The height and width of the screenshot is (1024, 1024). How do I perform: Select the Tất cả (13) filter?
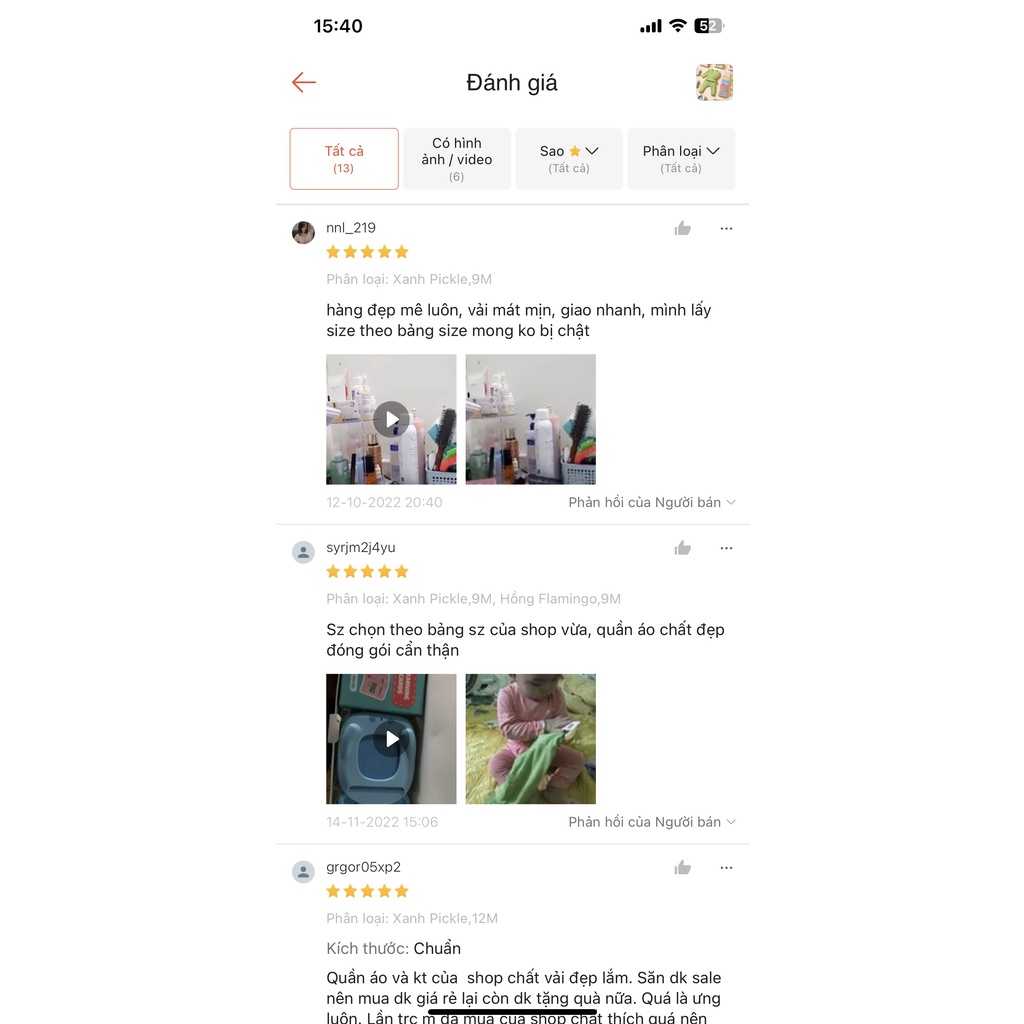[x=344, y=159]
